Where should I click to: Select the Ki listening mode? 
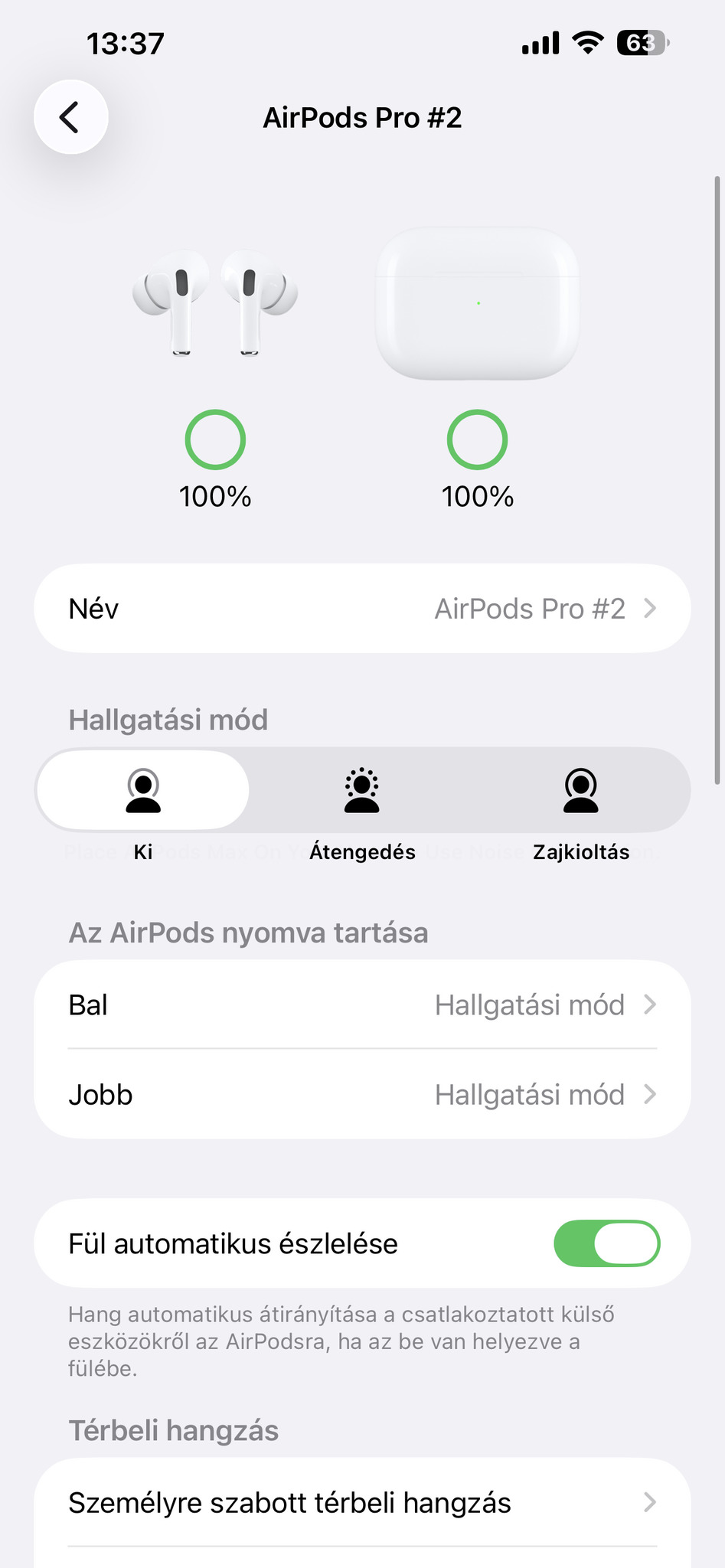click(x=143, y=791)
